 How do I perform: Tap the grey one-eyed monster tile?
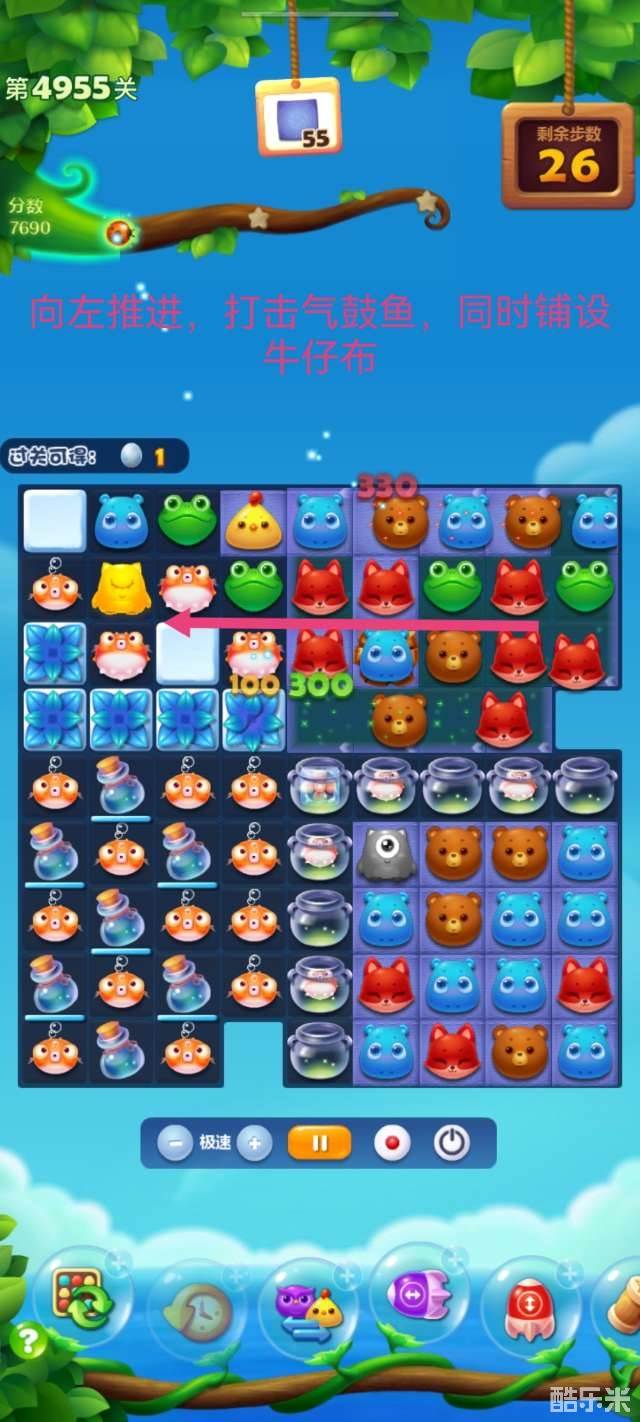(x=385, y=852)
